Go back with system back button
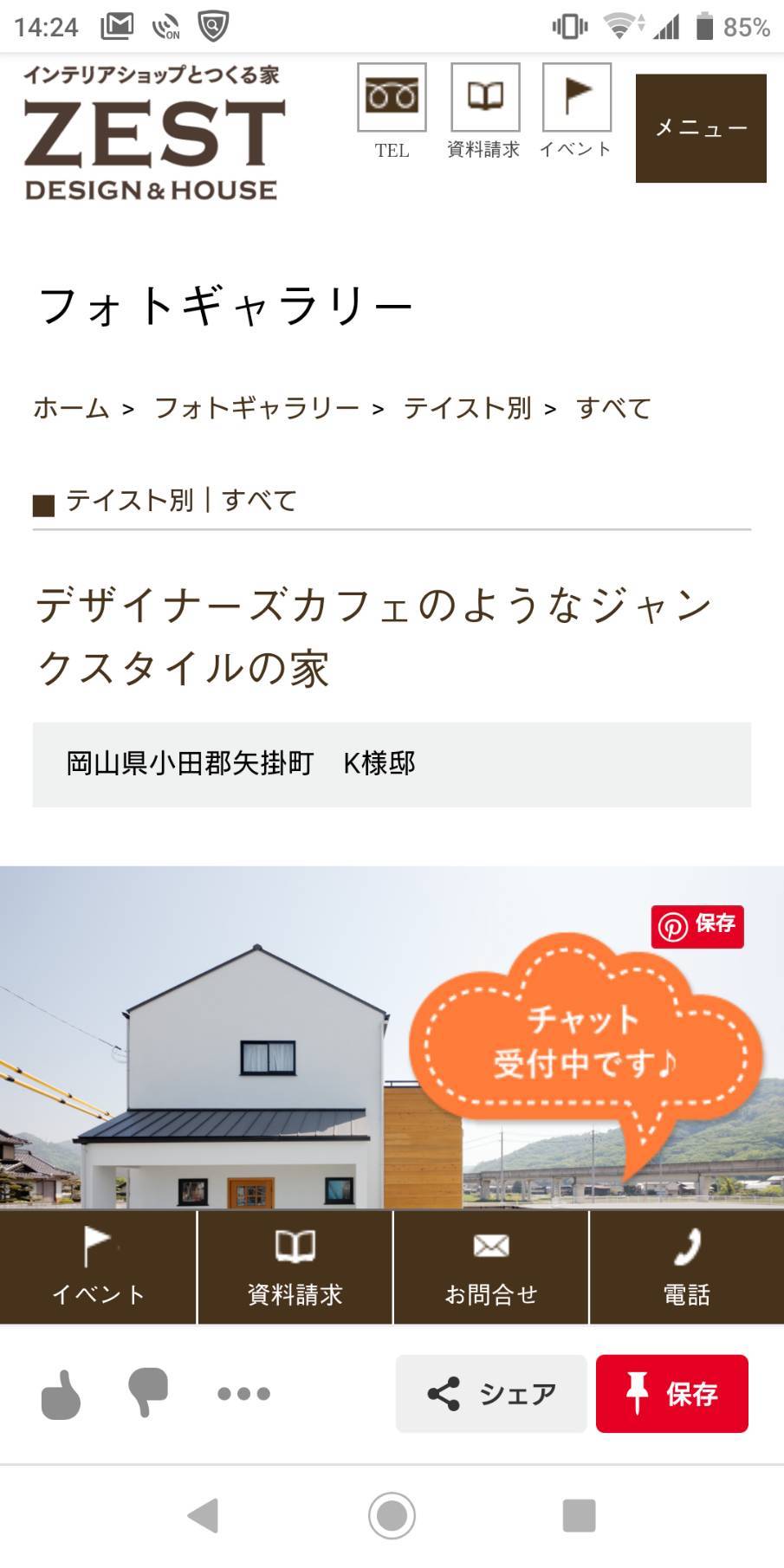The height and width of the screenshot is (1568, 784). pos(203,1515)
